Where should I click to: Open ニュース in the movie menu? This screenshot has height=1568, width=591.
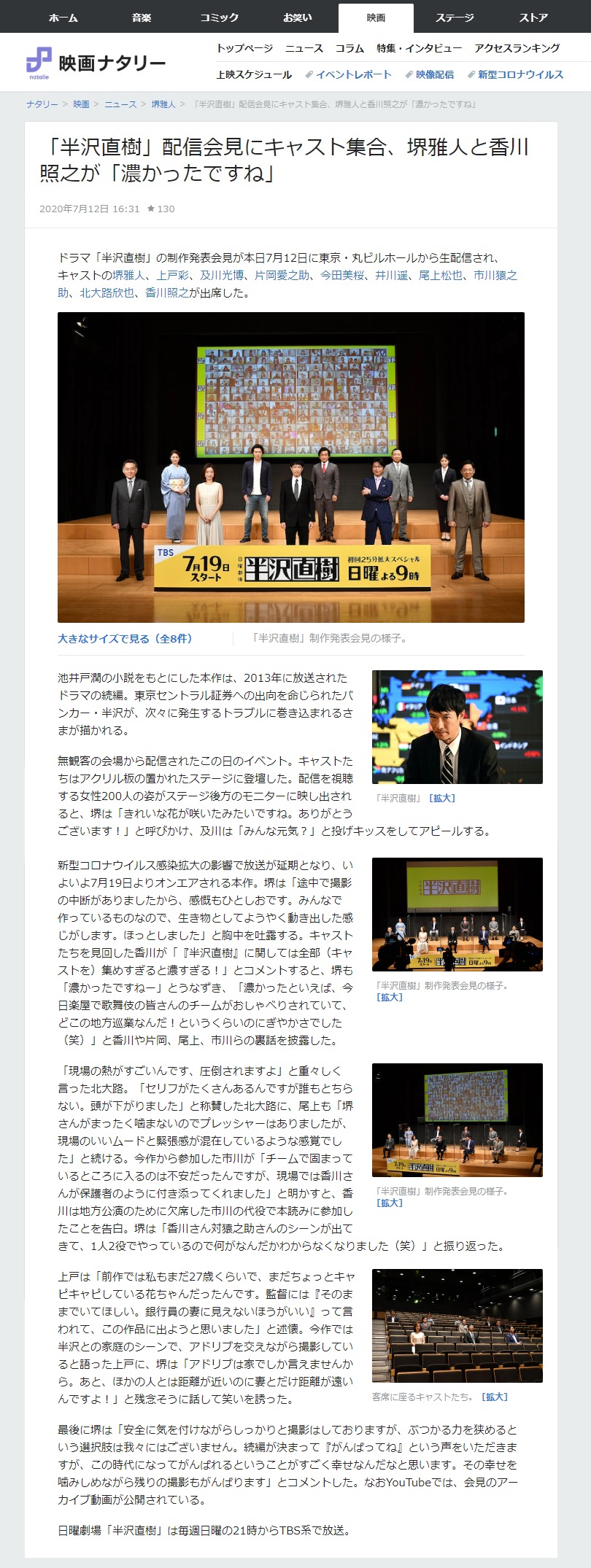coord(304,48)
